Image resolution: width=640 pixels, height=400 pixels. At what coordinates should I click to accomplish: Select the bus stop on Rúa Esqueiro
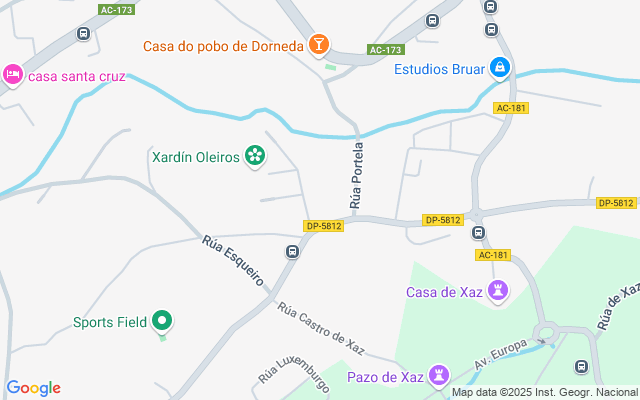[292, 252]
